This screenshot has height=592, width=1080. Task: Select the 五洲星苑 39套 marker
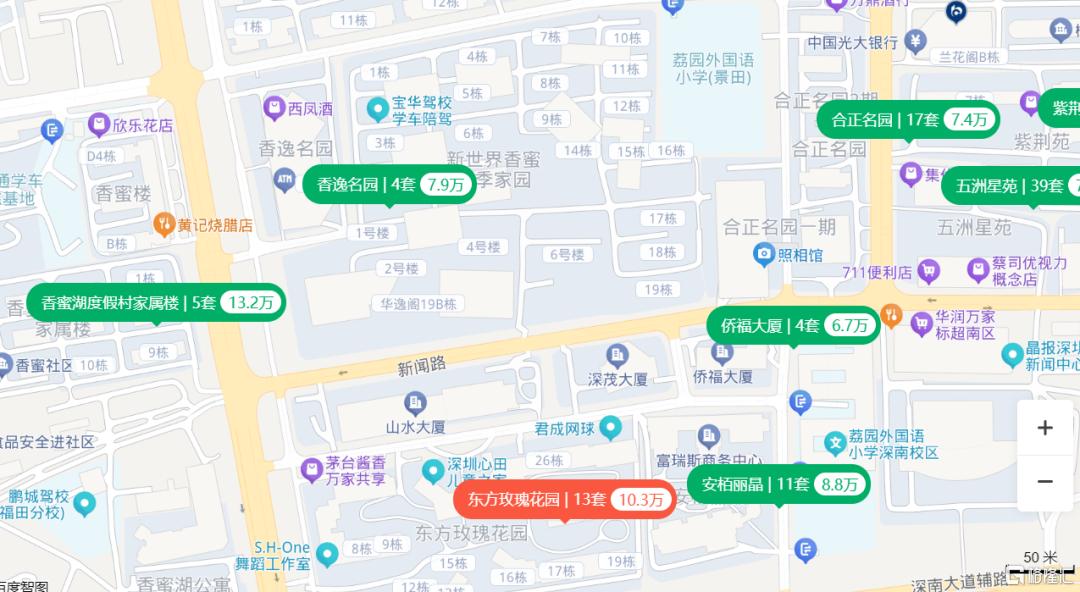1010,185
